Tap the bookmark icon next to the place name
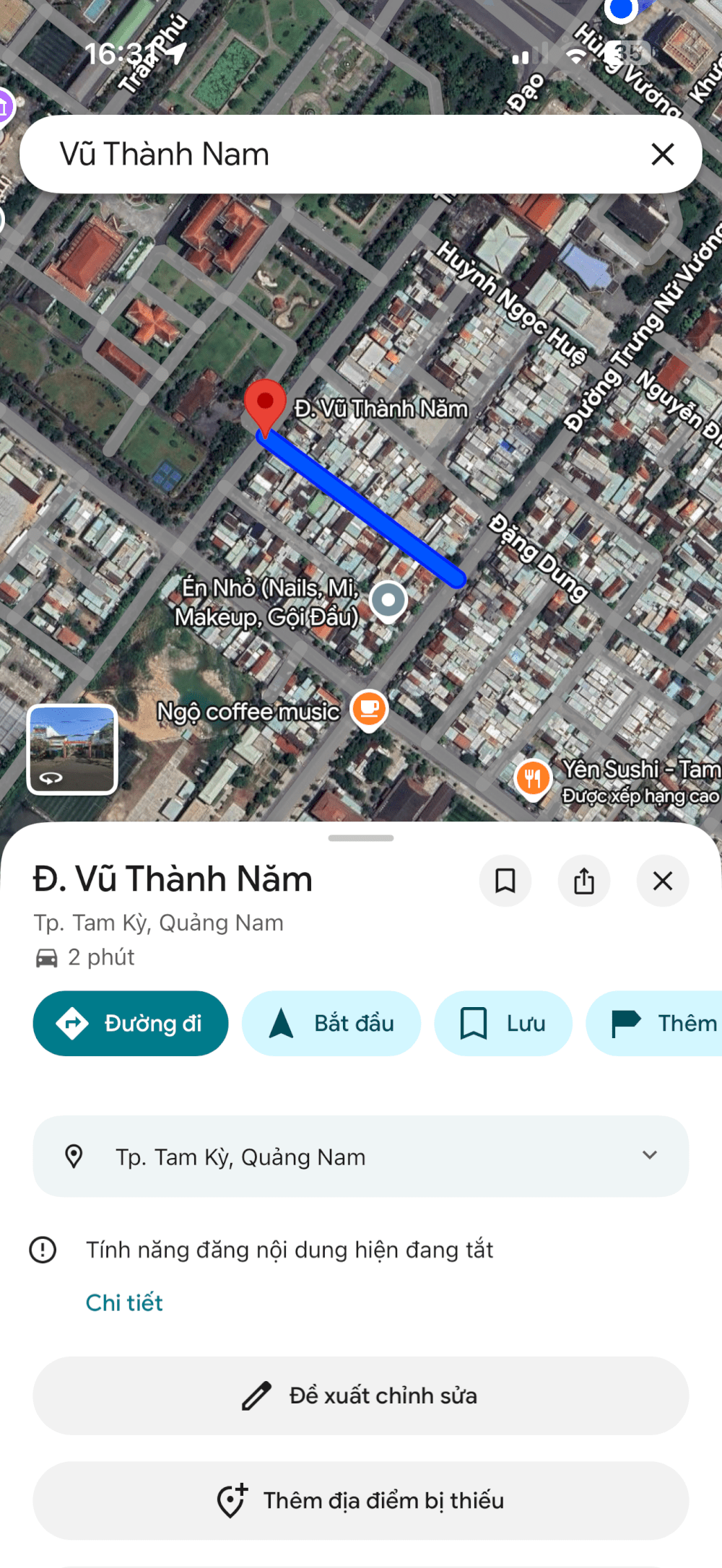722x1568 pixels. click(505, 881)
